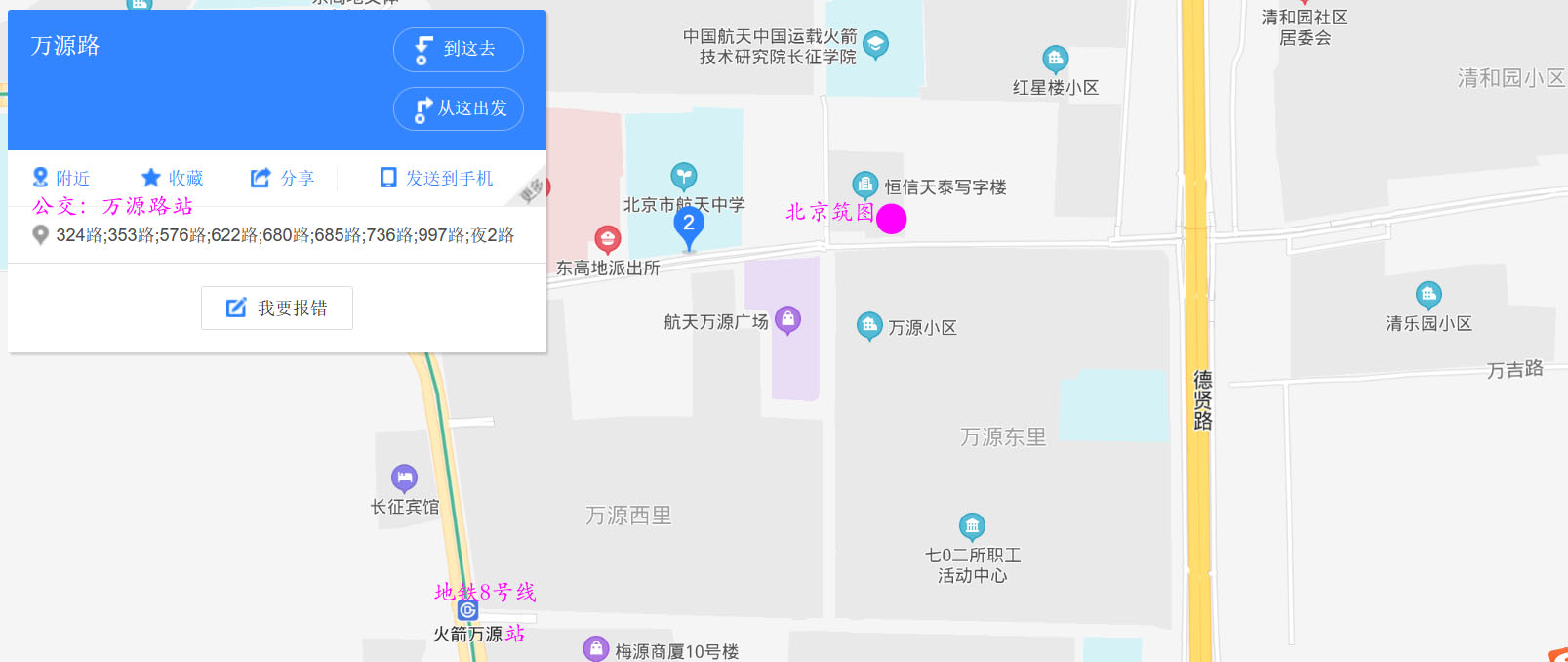Report an error with 我要报错

pos(277,309)
